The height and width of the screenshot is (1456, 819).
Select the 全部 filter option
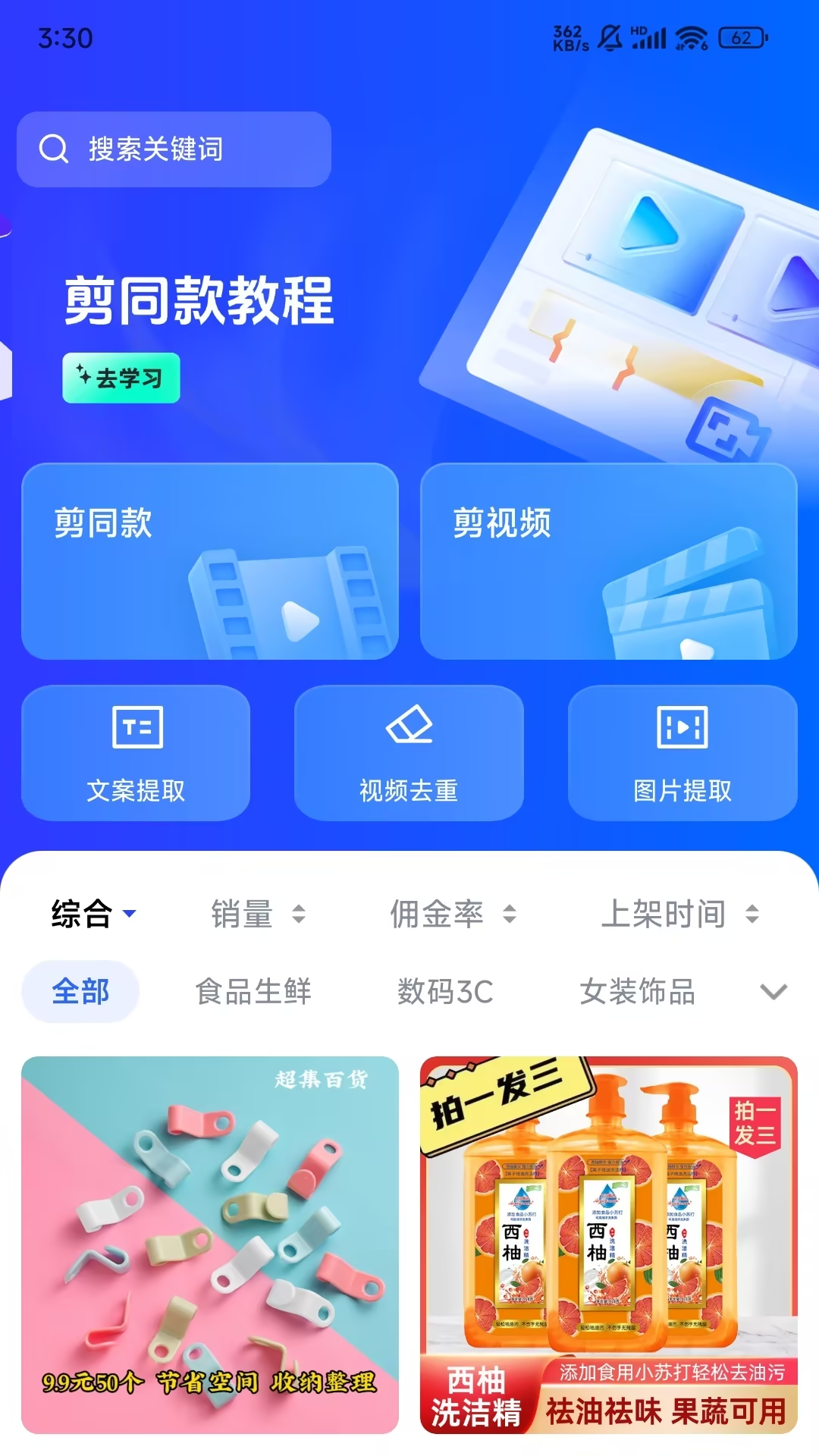tap(80, 990)
